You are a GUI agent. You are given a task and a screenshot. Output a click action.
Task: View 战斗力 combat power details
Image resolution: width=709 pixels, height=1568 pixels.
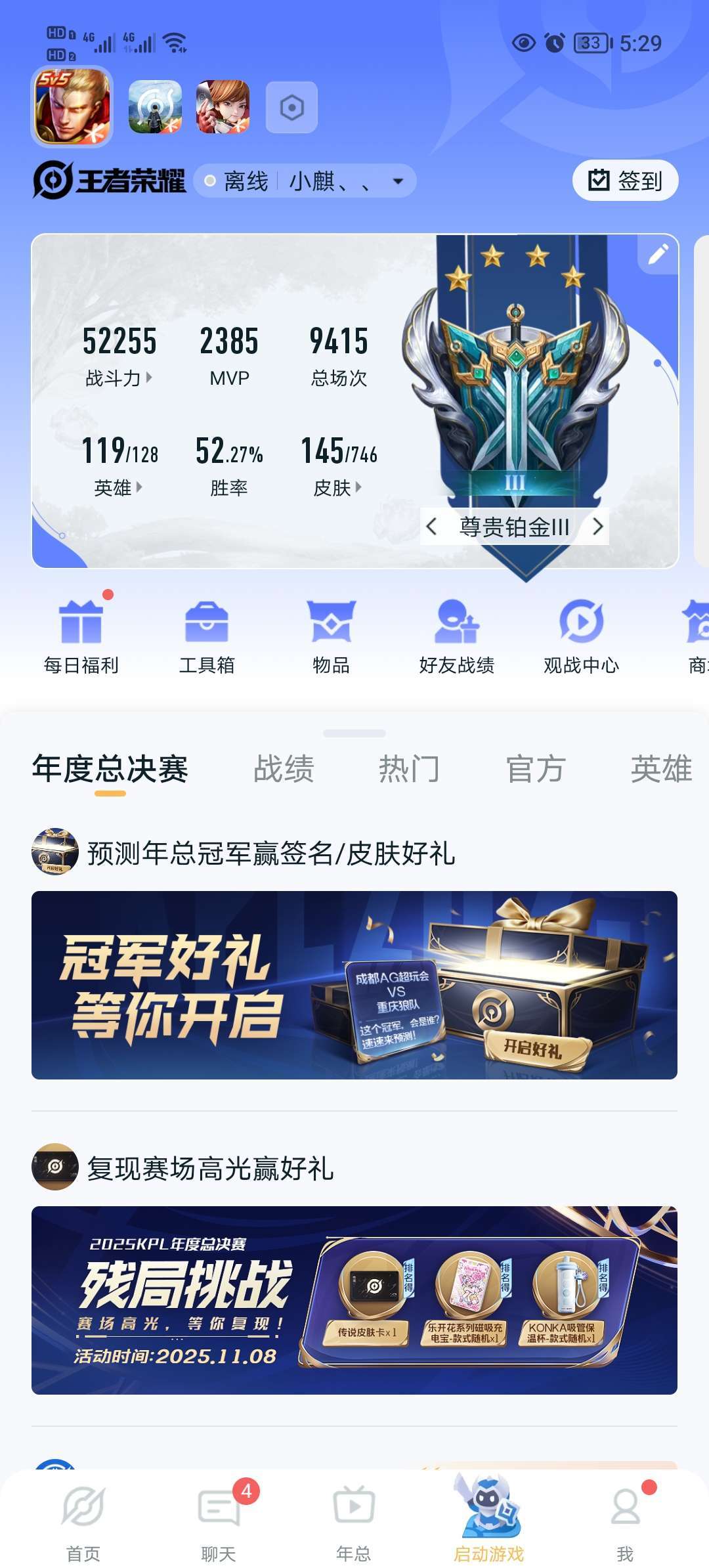(119, 378)
